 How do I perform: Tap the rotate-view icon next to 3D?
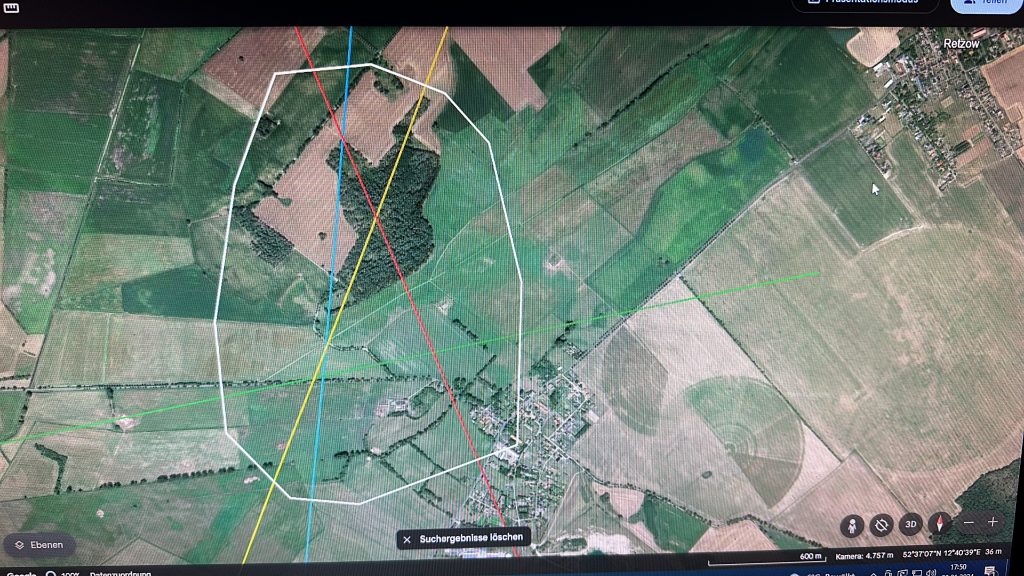881,524
